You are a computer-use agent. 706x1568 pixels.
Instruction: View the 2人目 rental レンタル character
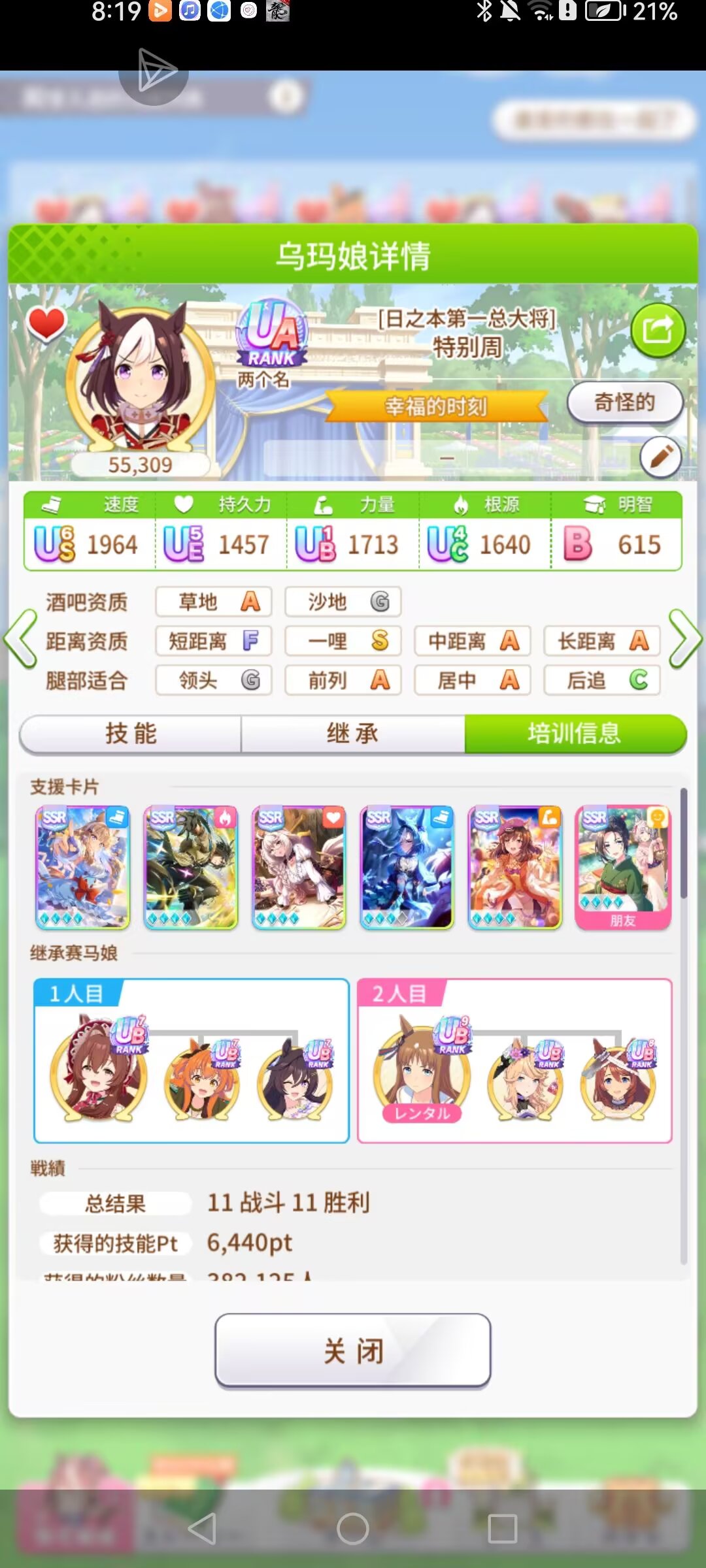pos(422,1068)
